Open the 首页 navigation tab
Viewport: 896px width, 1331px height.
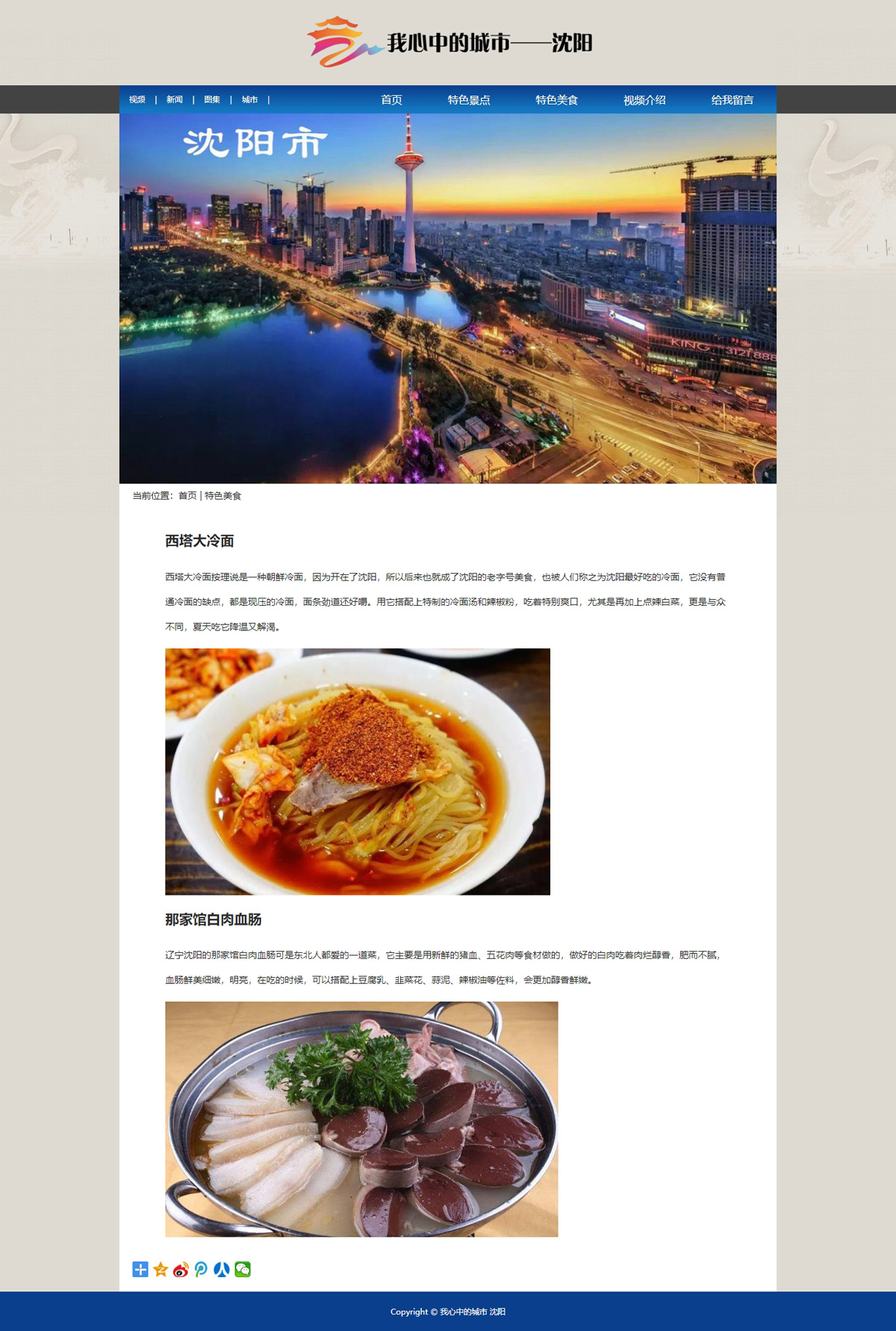(x=391, y=100)
